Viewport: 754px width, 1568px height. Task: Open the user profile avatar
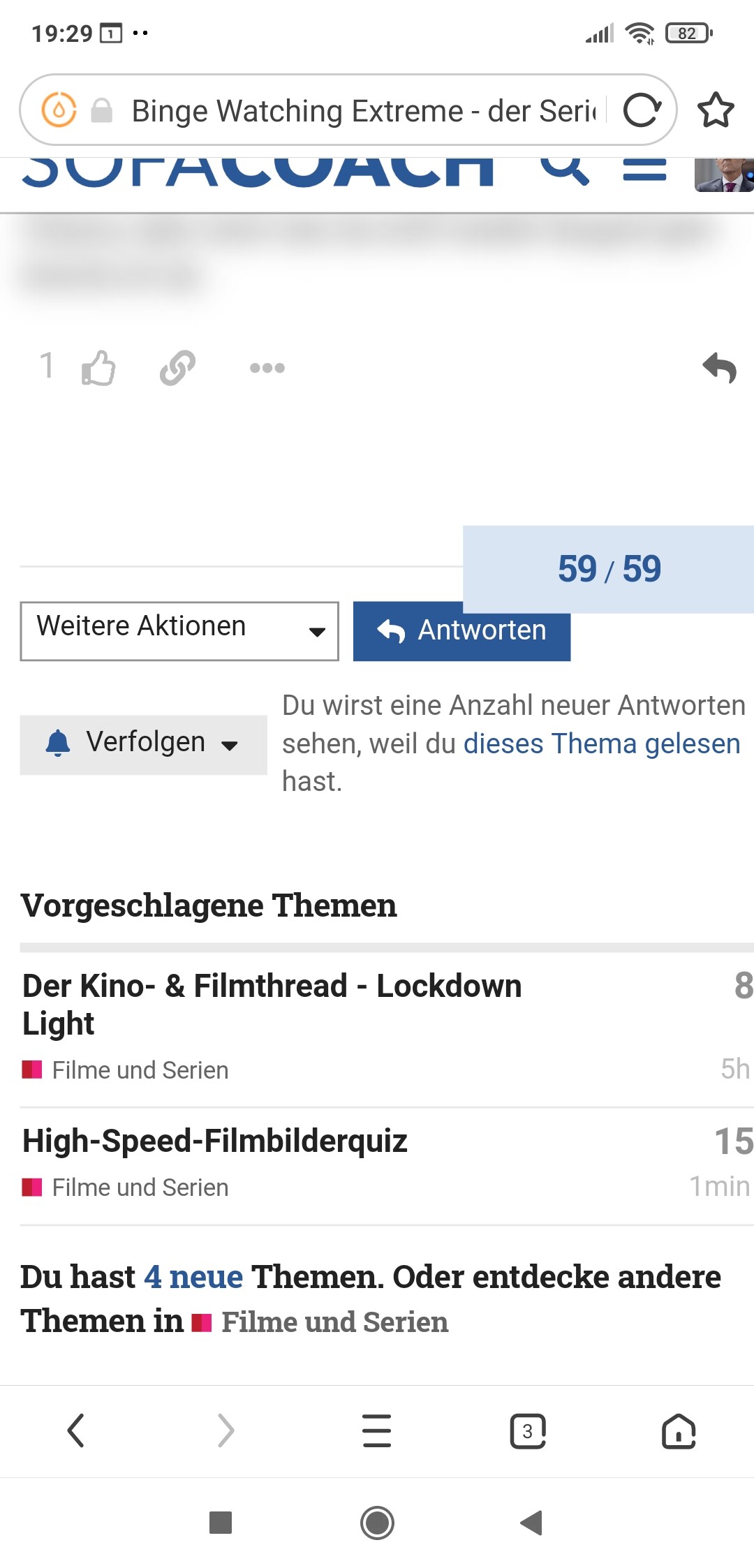[x=724, y=175]
